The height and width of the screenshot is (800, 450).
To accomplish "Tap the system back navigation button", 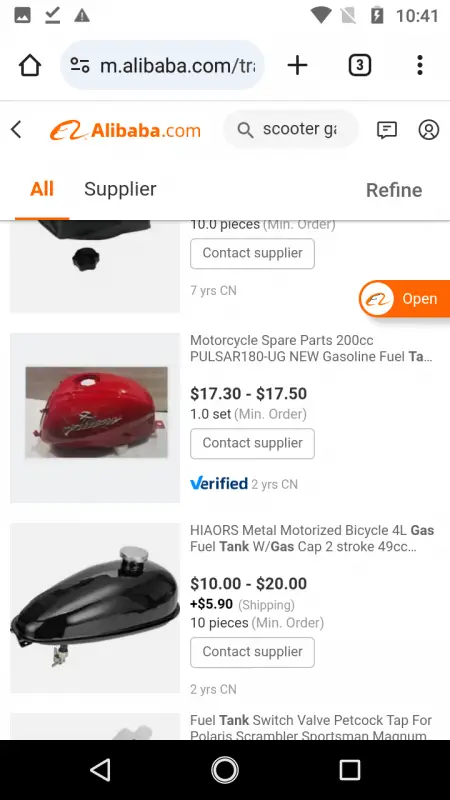I will coord(100,770).
